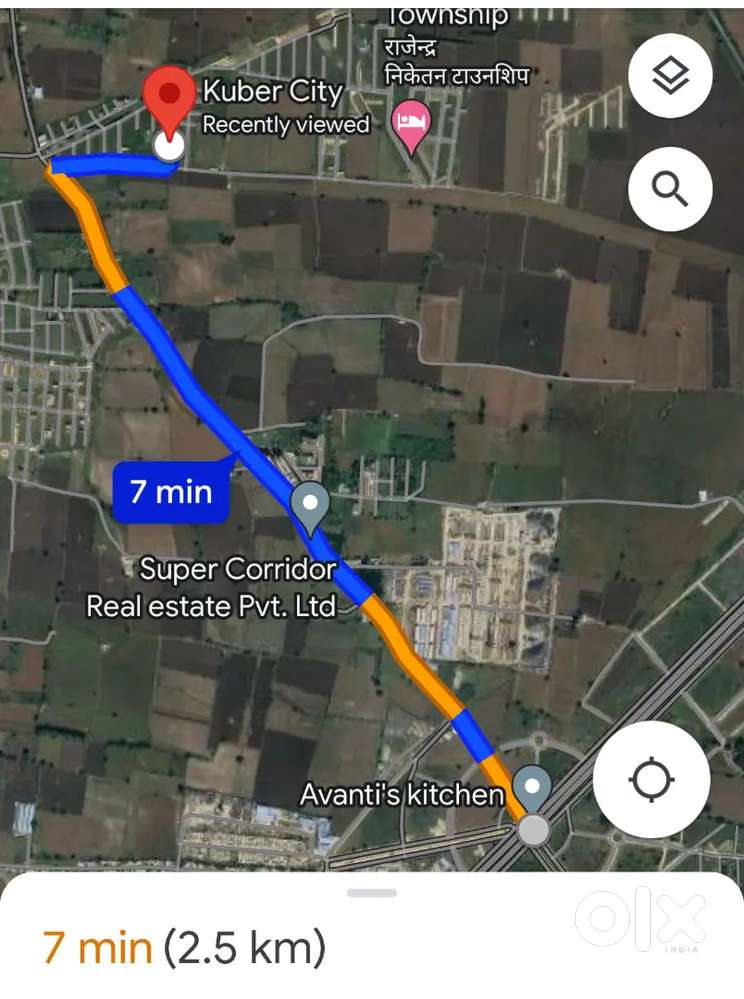Expand the route details sheet handle

pyautogui.click(x=372, y=893)
